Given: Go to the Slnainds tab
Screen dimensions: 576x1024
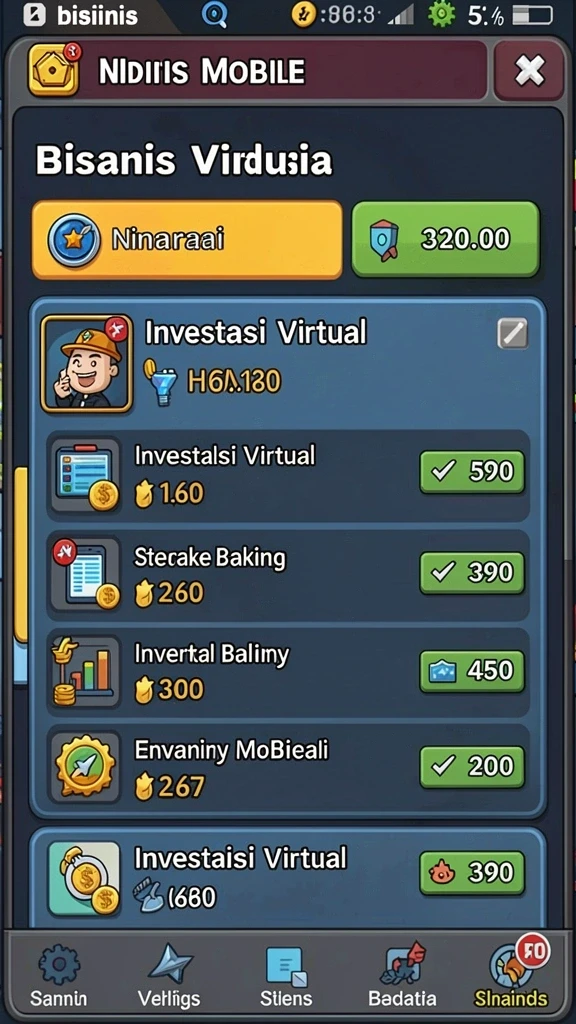Looking at the screenshot, I should [x=511, y=976].
